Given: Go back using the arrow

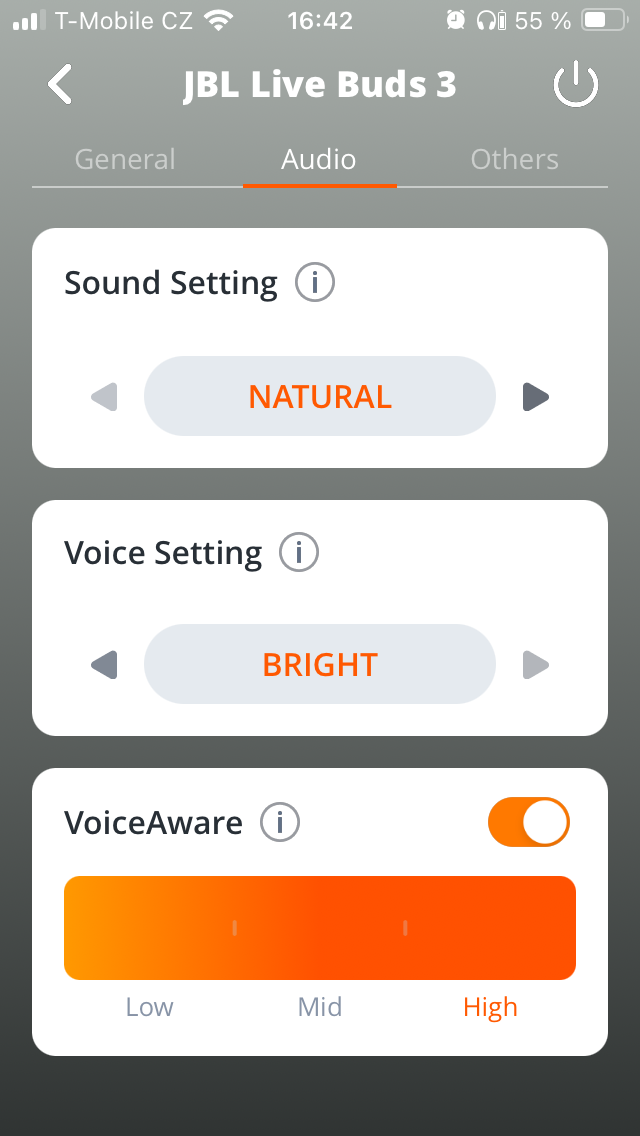Looking at the screenshot, I should pos(60,85).
